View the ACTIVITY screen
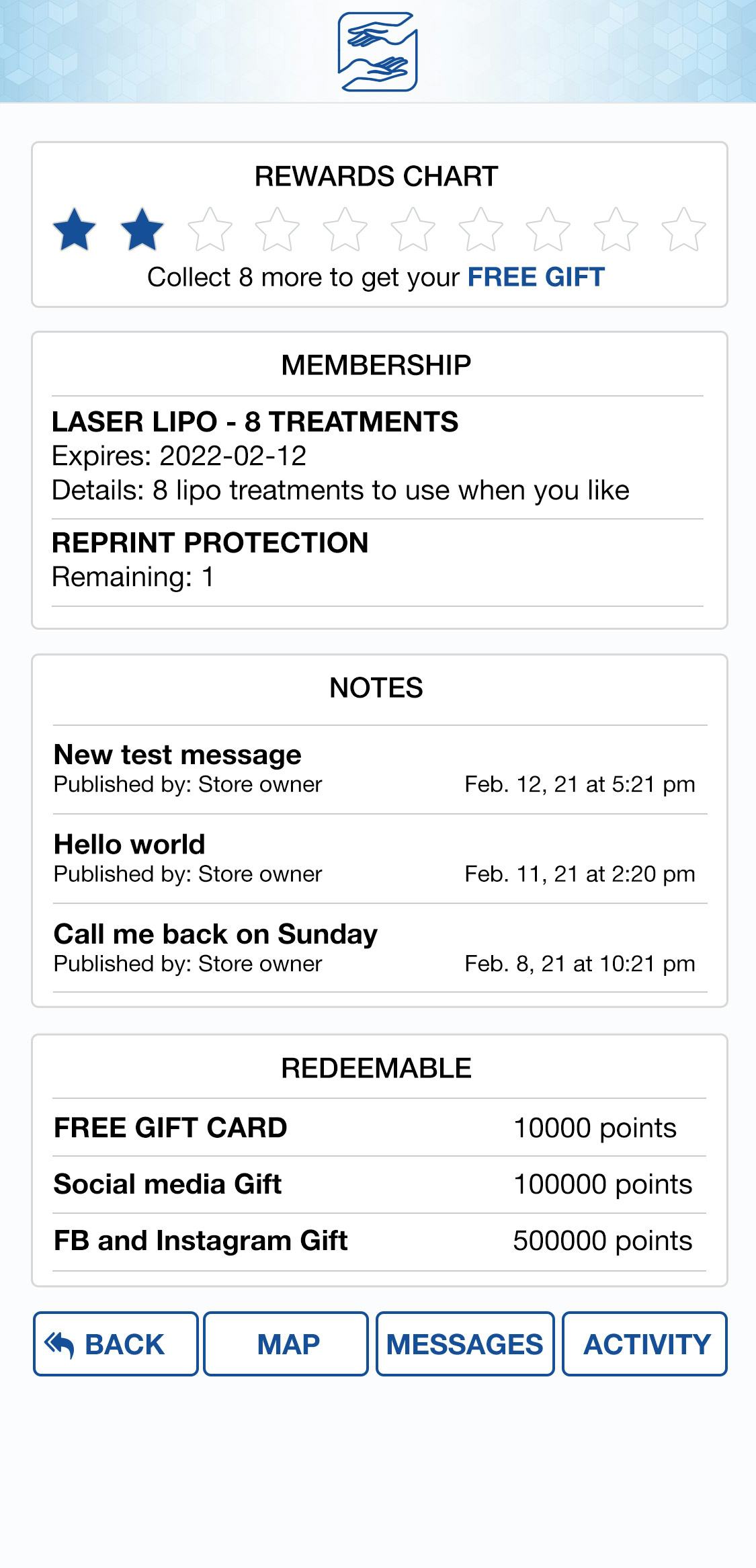The image size is (756, 1568). click(645, 1344)
